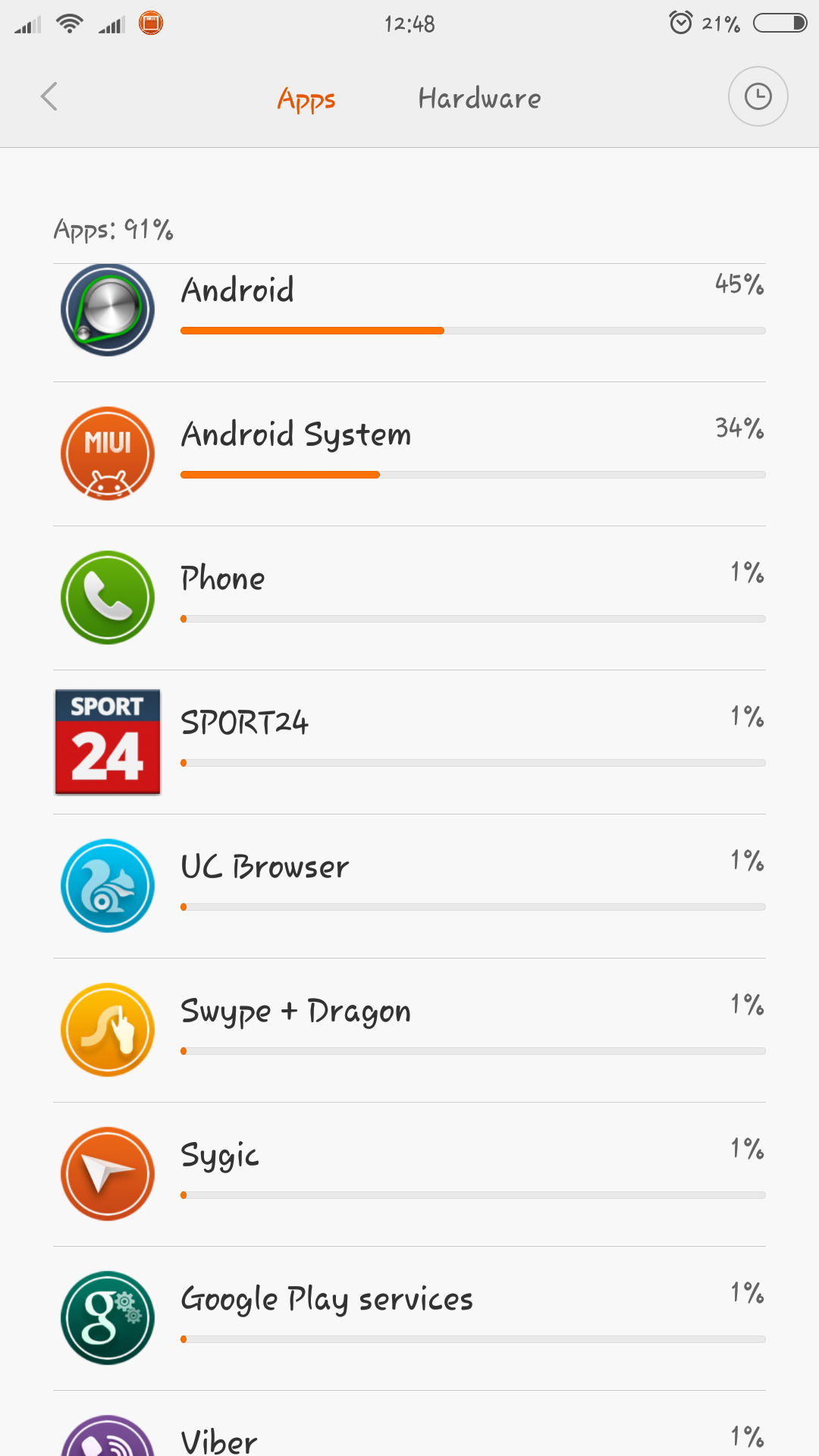Select the Viber usage row

[x=409, y=1433]
